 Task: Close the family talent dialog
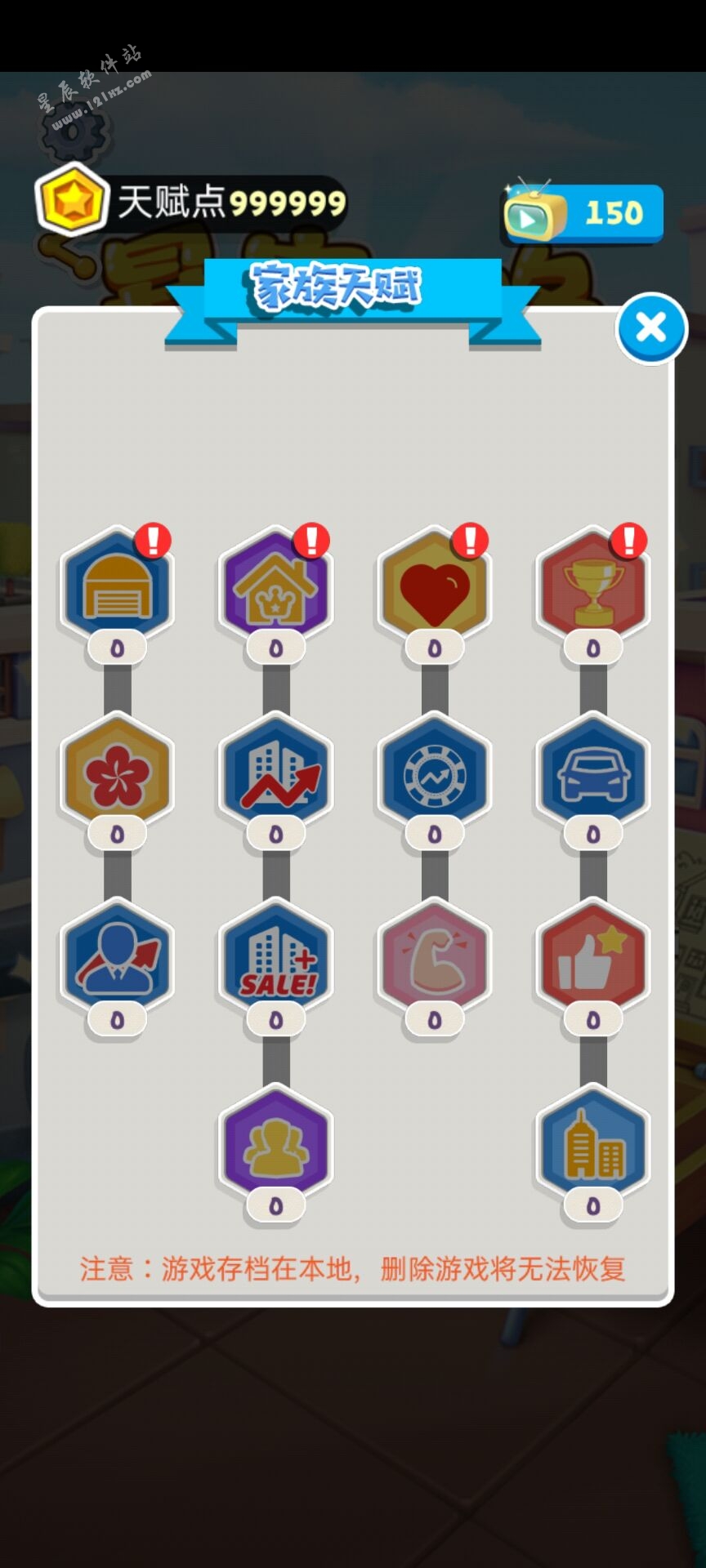click(651, 328)
